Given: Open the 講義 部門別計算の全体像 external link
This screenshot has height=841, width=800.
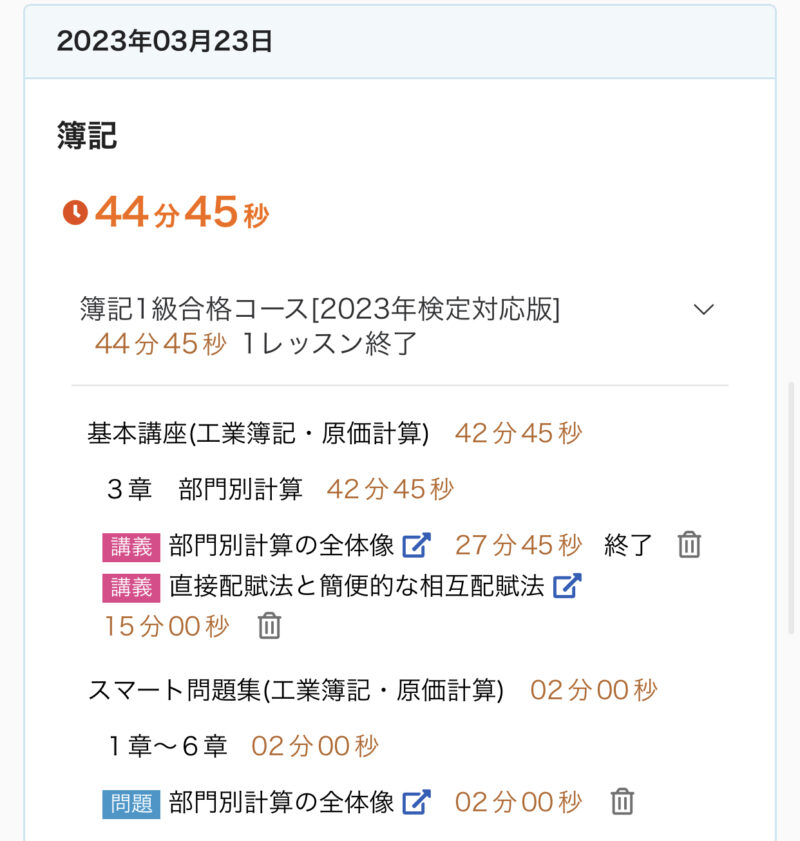Looking at the screenshot, I should coord(416,545).
